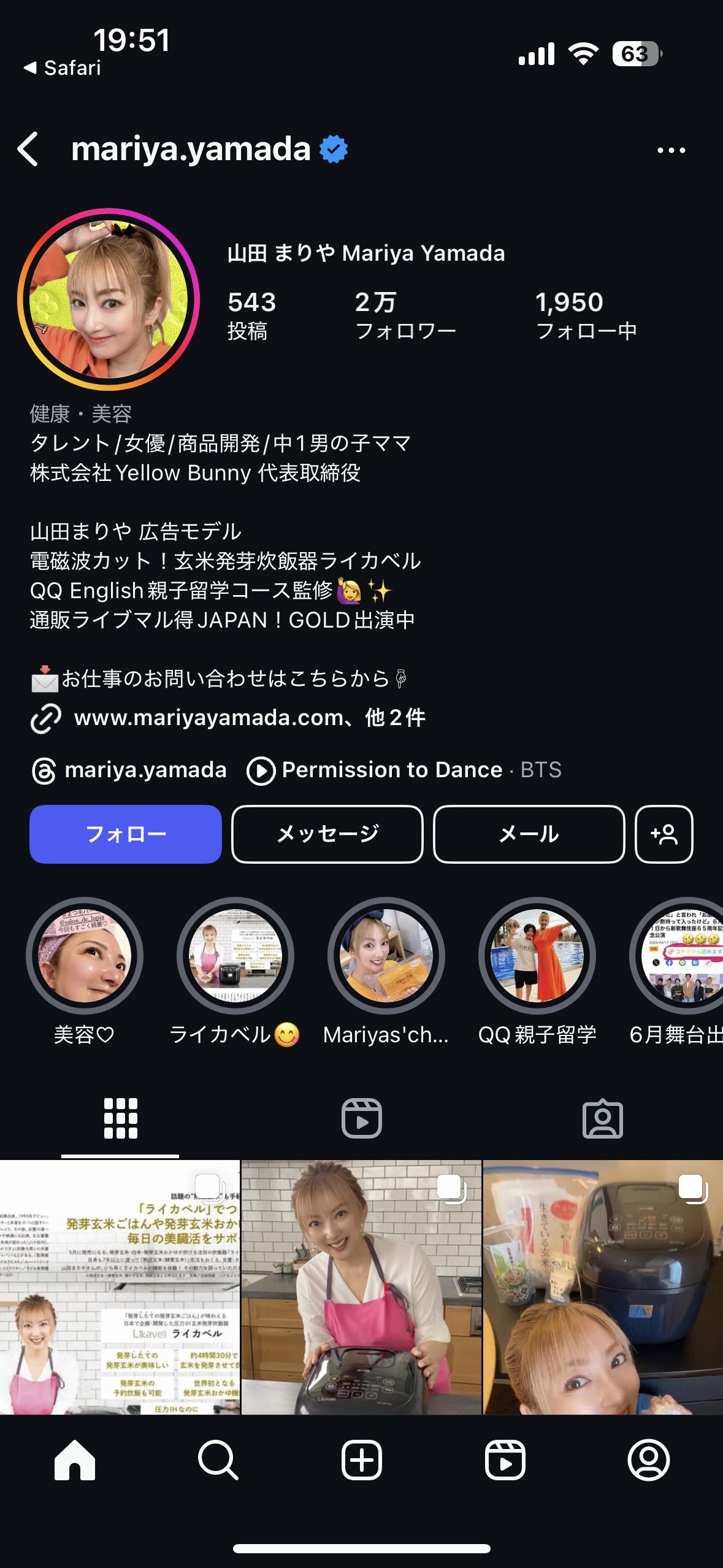Return to Safari via the status bar
Viewport: 723px width, 1568px height.
[x=63, y=67]
